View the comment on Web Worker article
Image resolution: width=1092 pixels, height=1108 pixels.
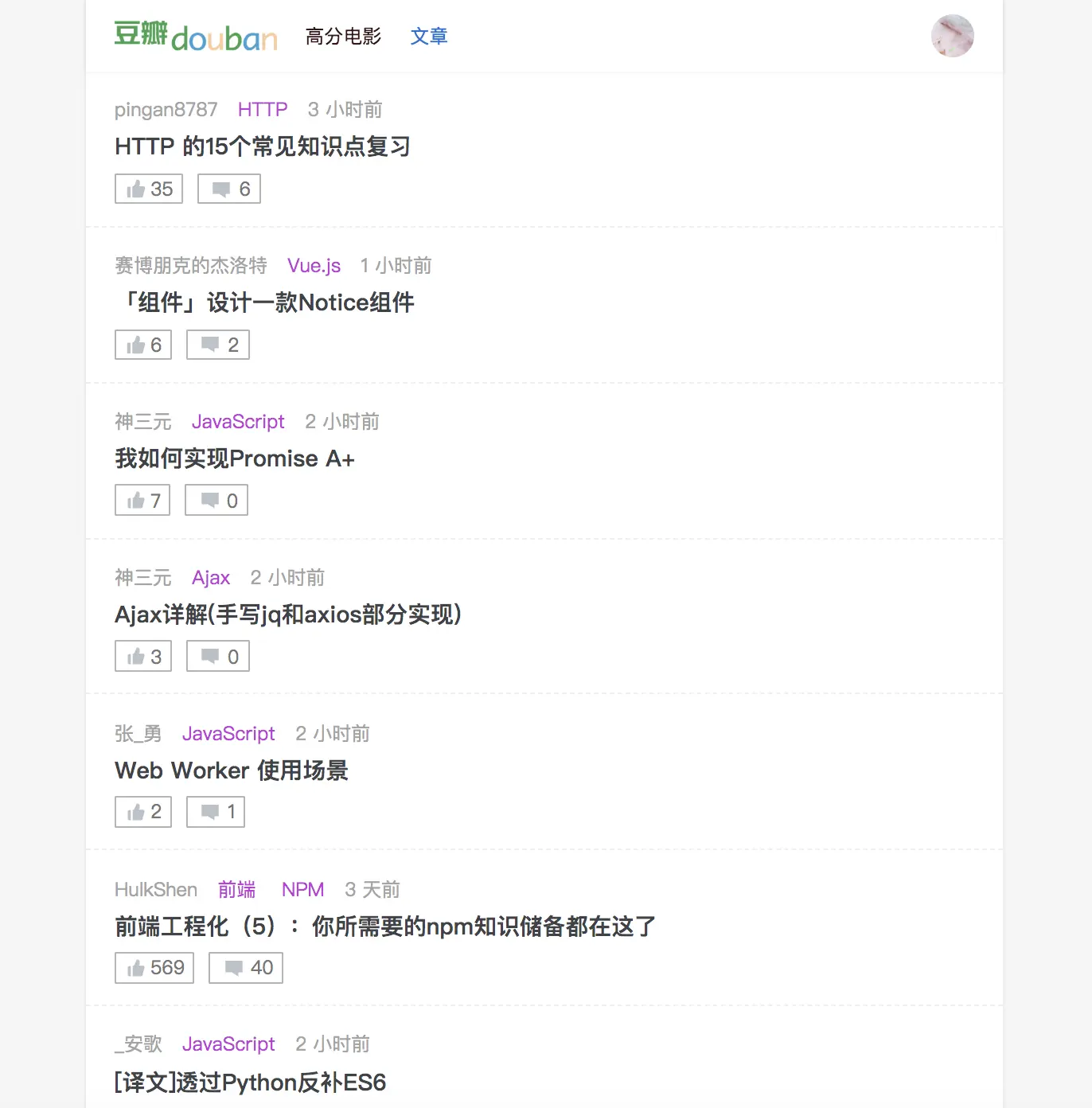coord(216,812)
